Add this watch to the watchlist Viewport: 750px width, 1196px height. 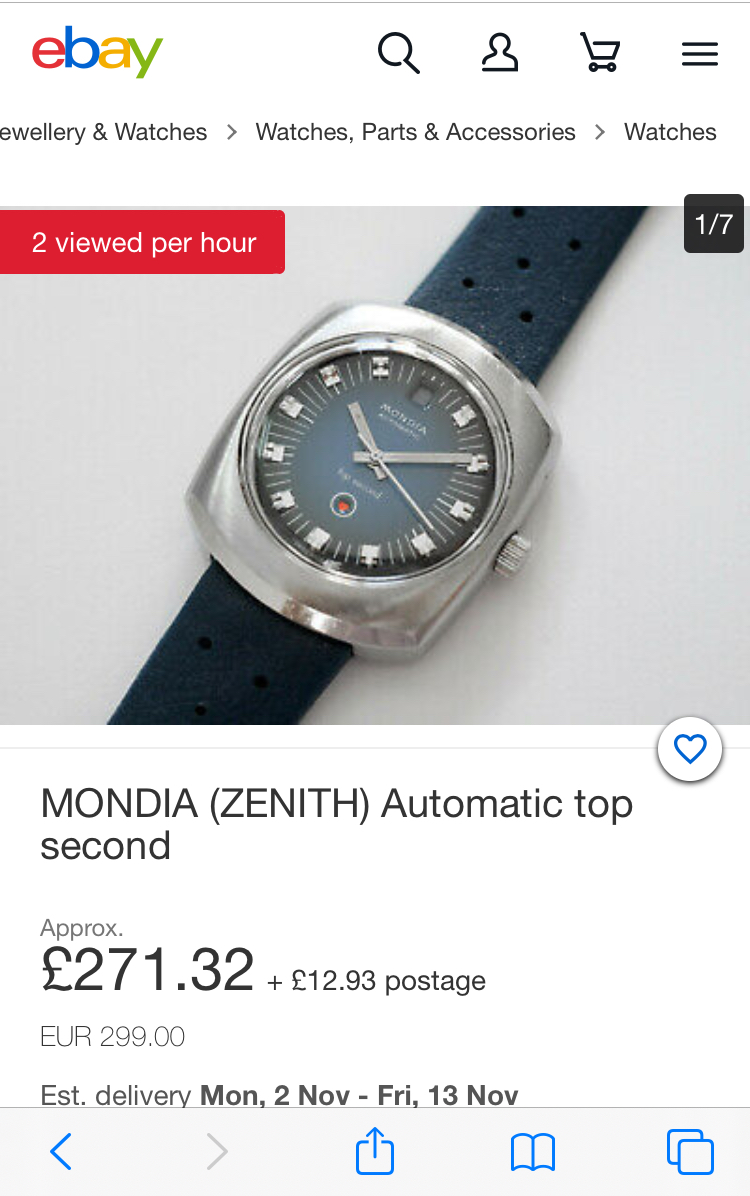(690, 749)
